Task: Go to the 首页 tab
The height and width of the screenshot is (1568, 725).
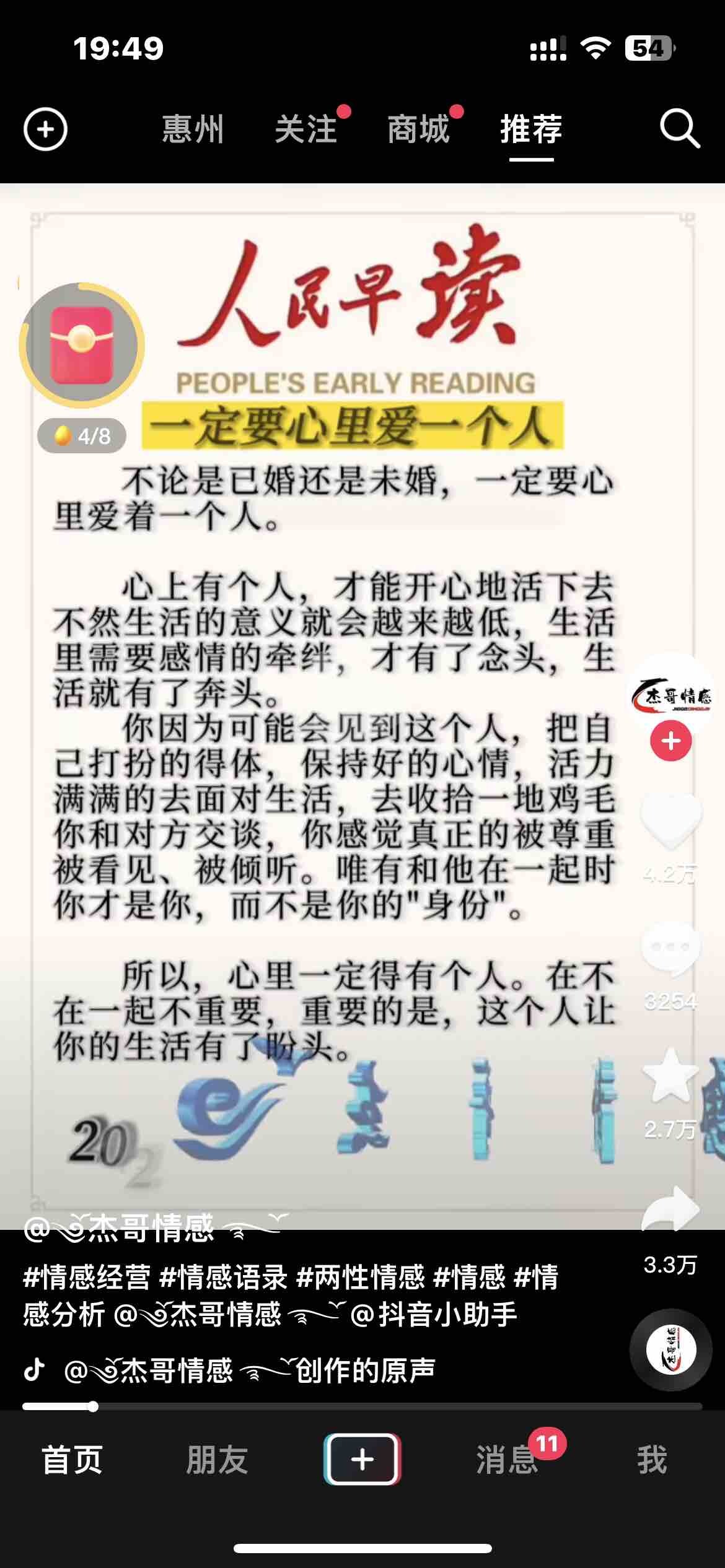Action: point(72,1460)
